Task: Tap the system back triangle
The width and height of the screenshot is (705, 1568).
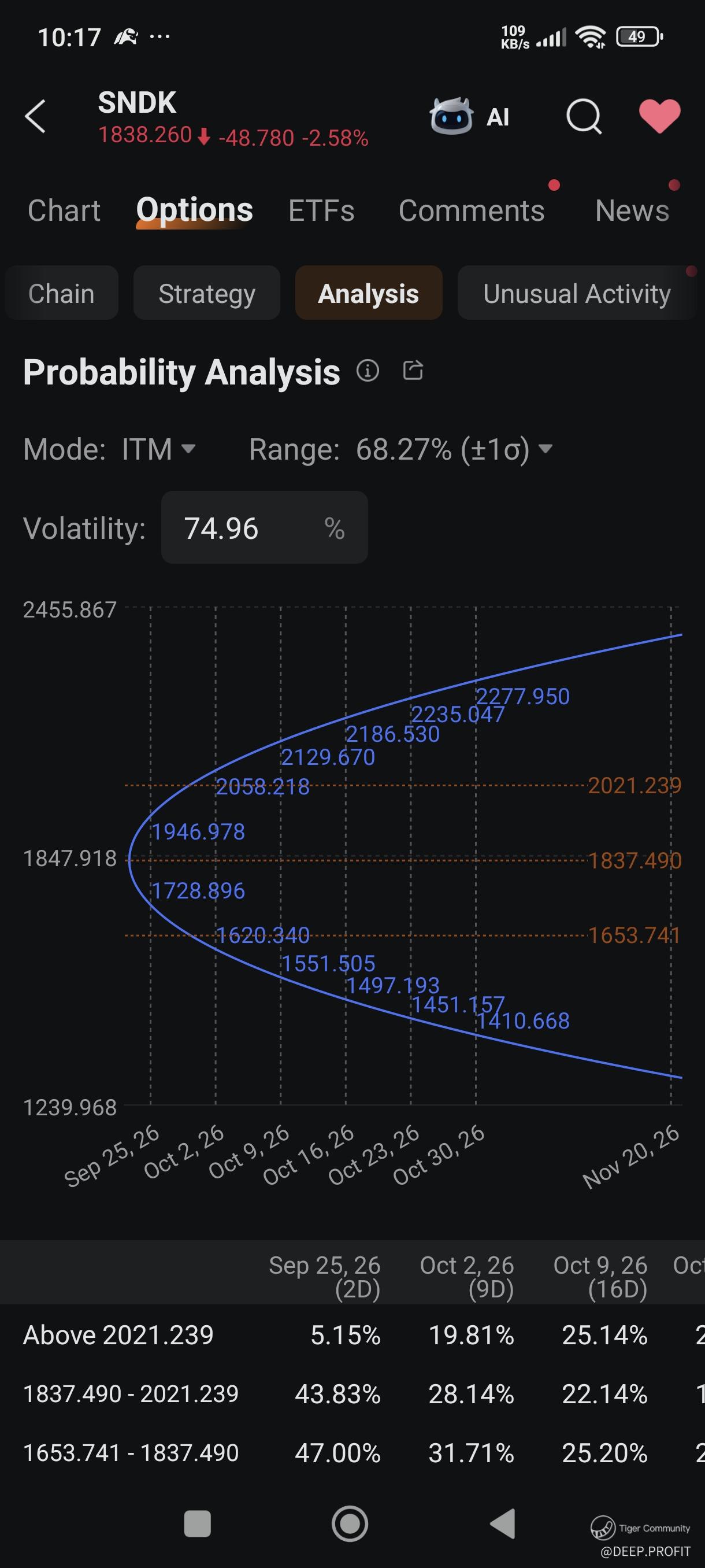Action: (x=502, y=1524)
